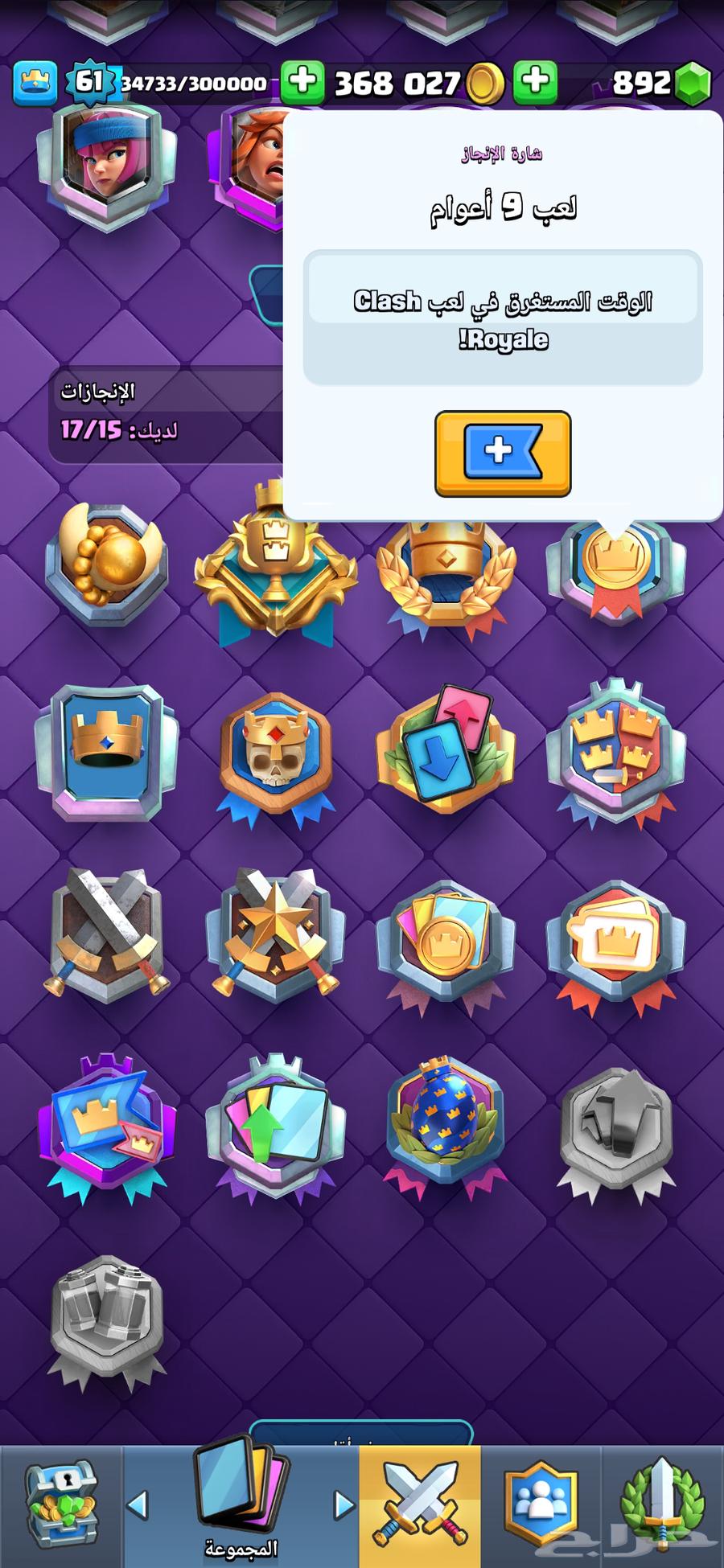Viewport: 724px width, 1568px height.
Task: Open the up and down arrow cards badge
Action: (x=445, y=749)
